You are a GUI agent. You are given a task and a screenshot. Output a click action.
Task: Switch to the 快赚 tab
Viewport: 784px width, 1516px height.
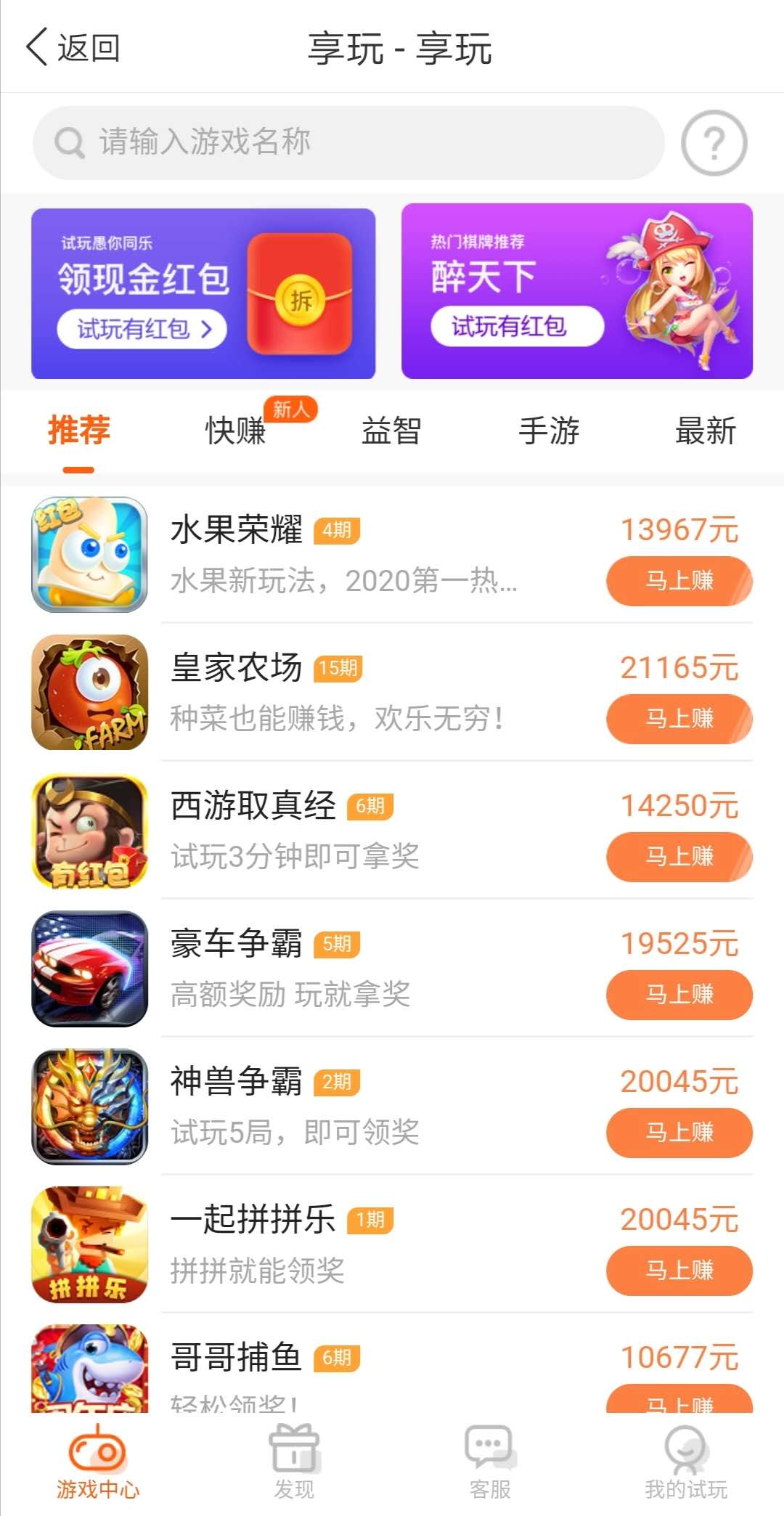(x=235, y=431)
